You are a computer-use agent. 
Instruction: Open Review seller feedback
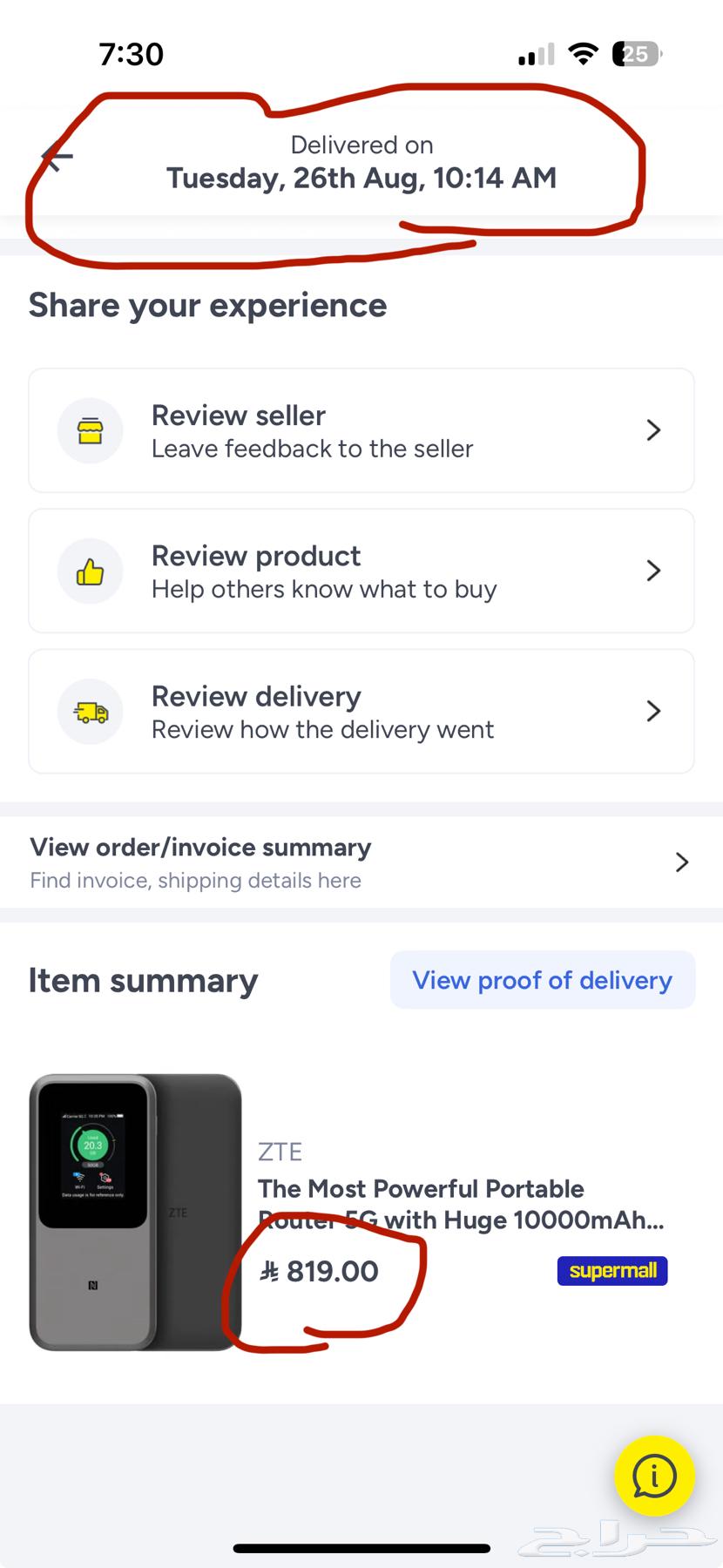pos(361,430)
